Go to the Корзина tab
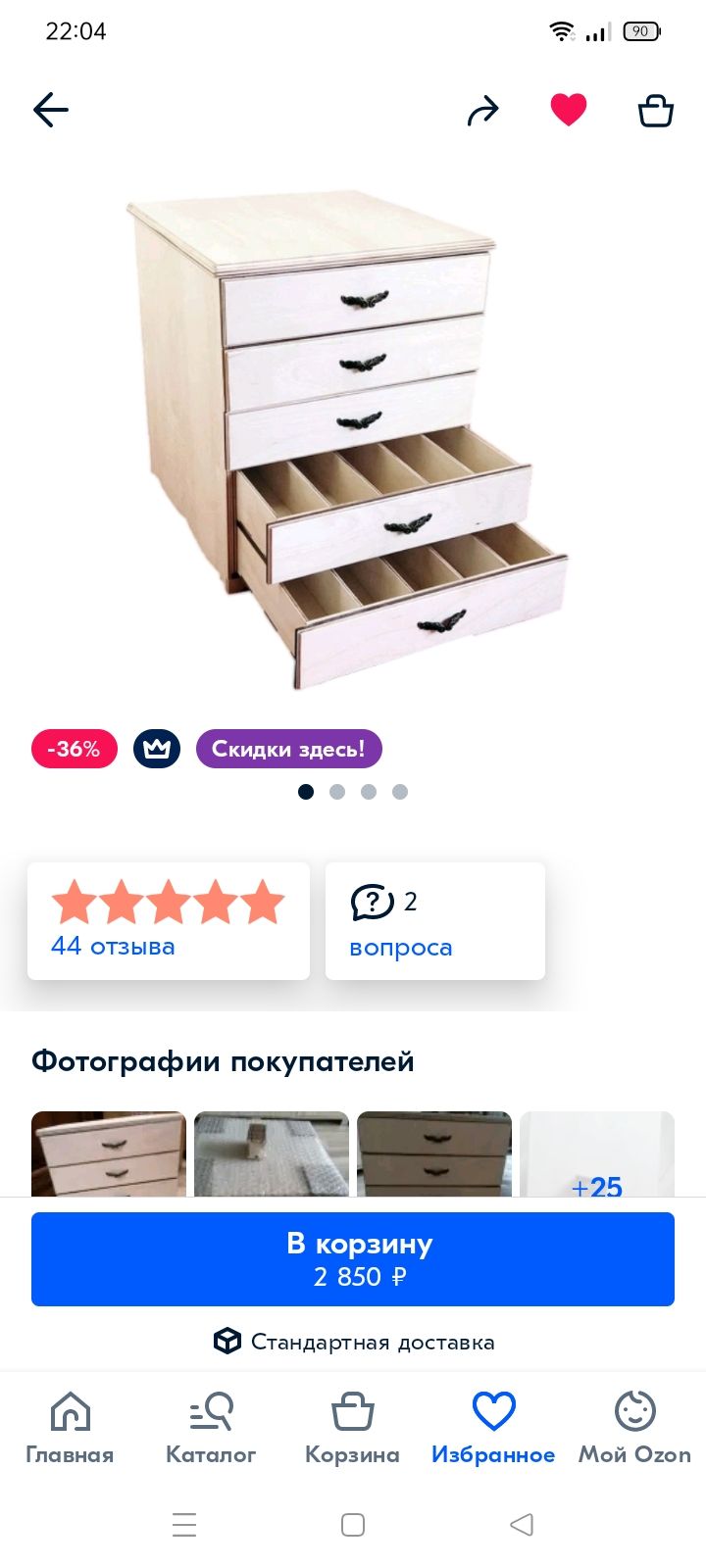Screen dimensions: 706x1568 point(352,1428)
